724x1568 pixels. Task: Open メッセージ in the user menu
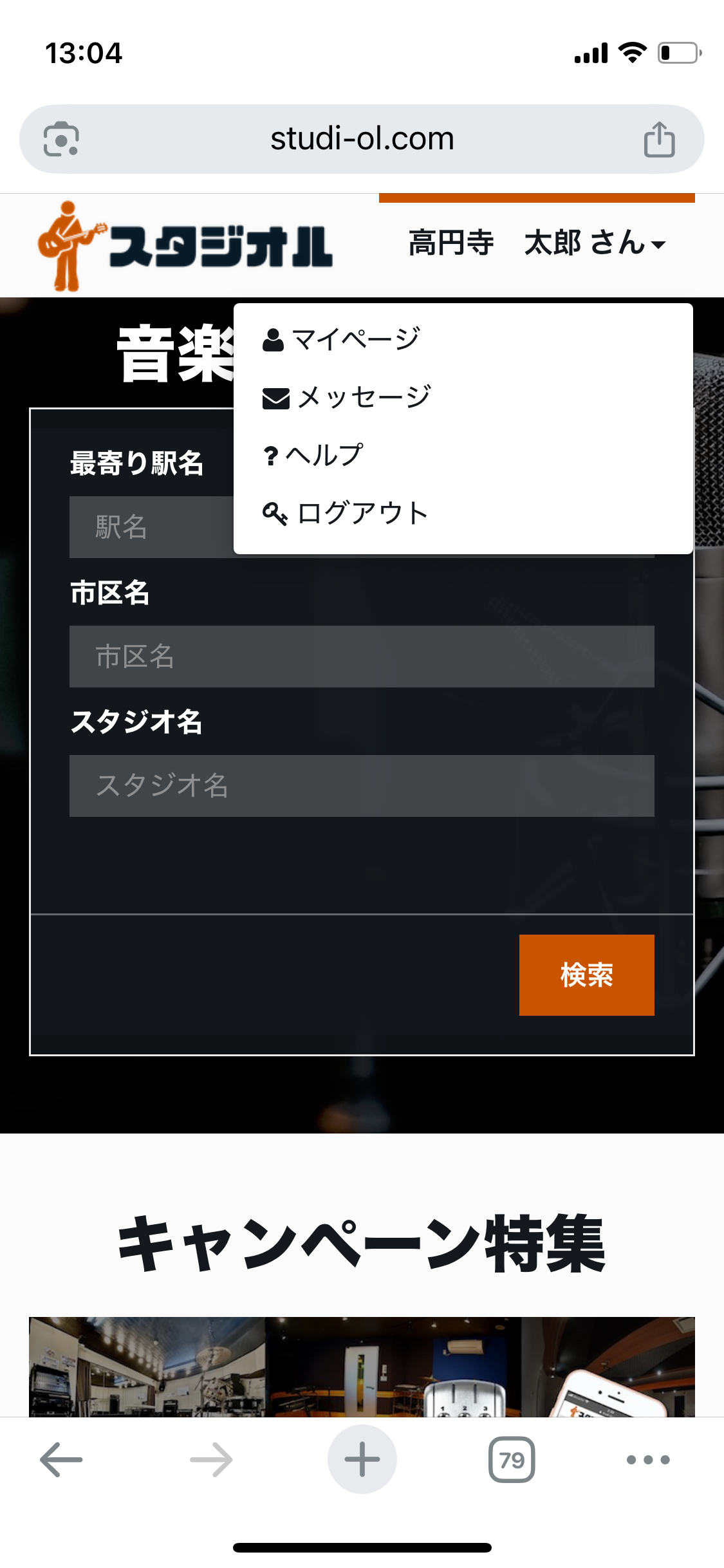pyautogui.click(x=348, y=397)
